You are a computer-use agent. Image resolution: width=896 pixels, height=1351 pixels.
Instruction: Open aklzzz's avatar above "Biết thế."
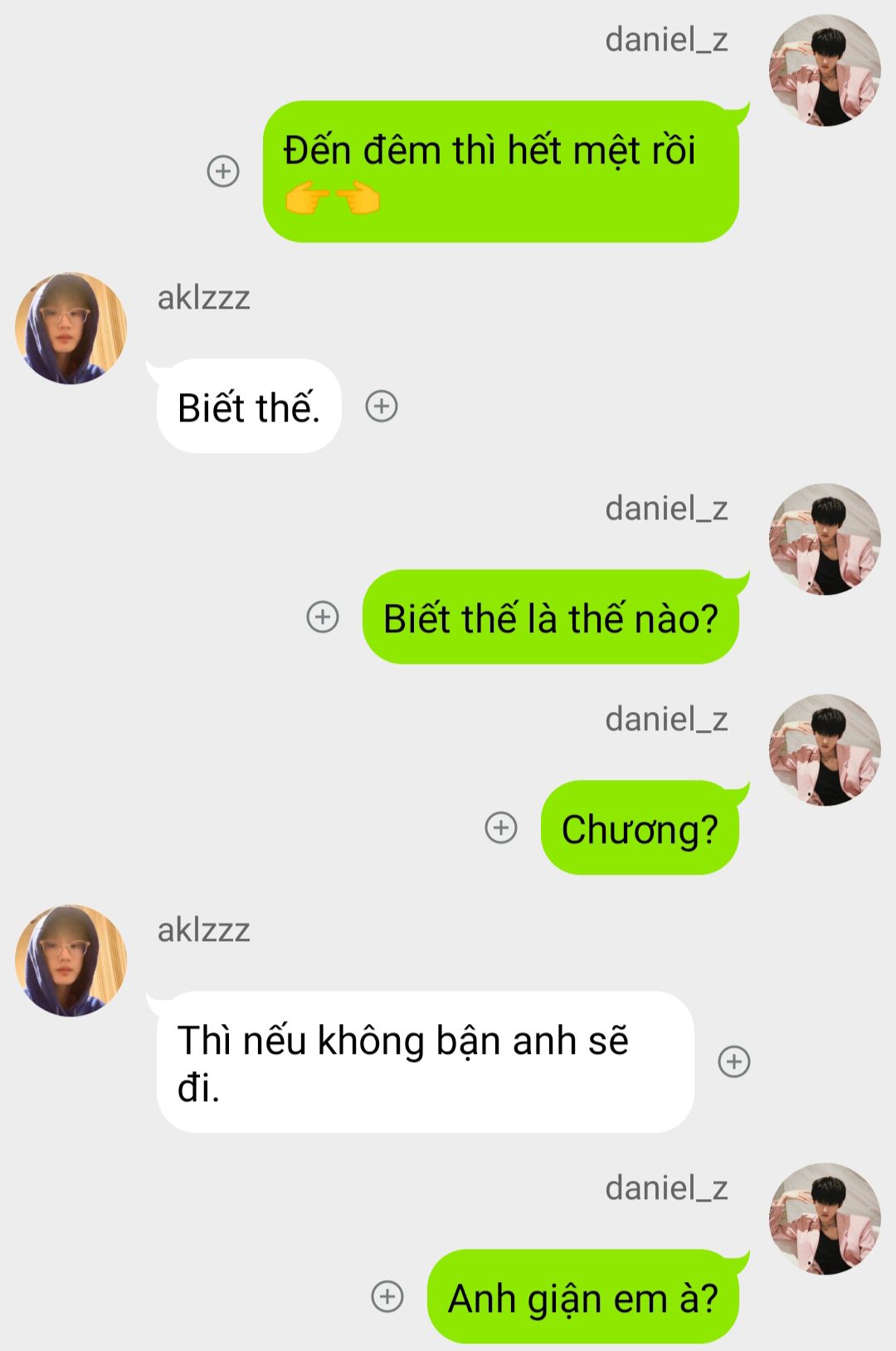[x=71, y=329]
